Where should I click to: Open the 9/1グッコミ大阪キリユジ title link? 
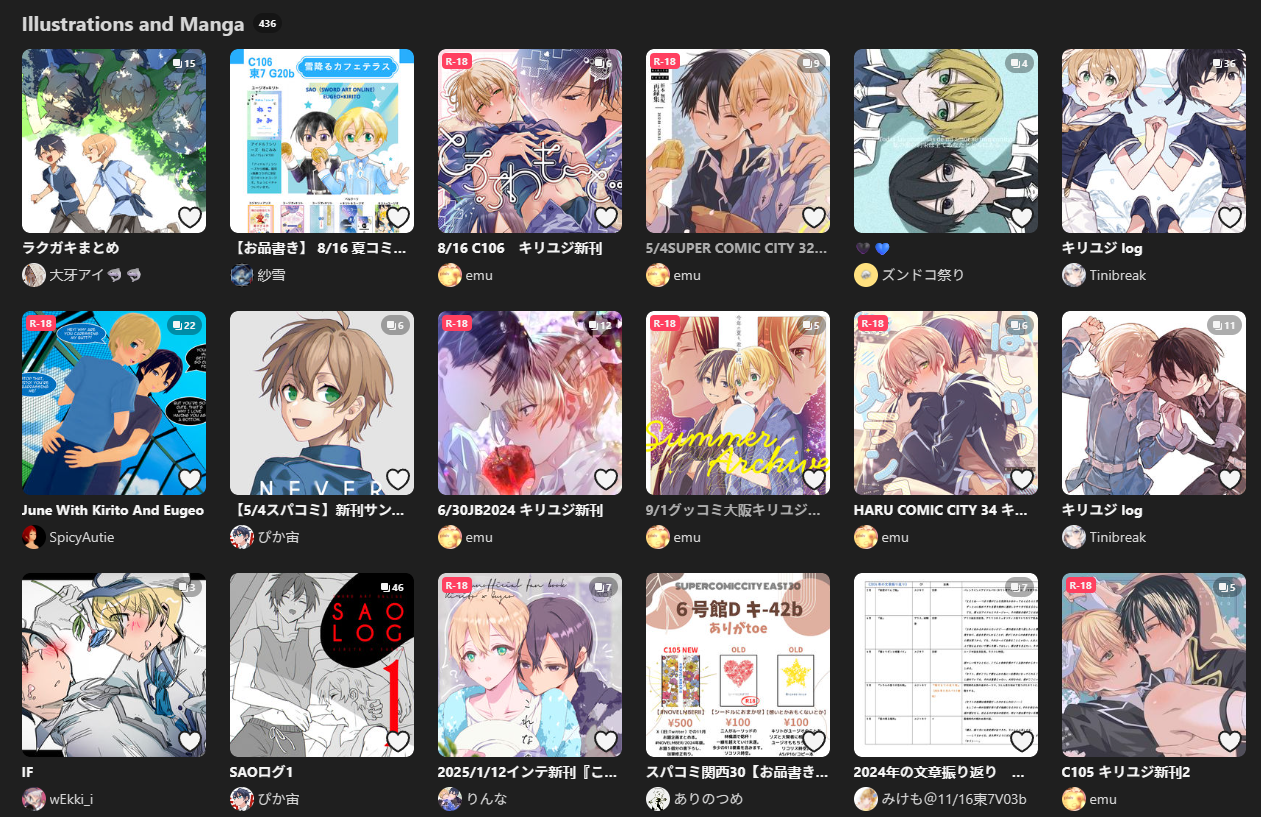coord(737,510)
